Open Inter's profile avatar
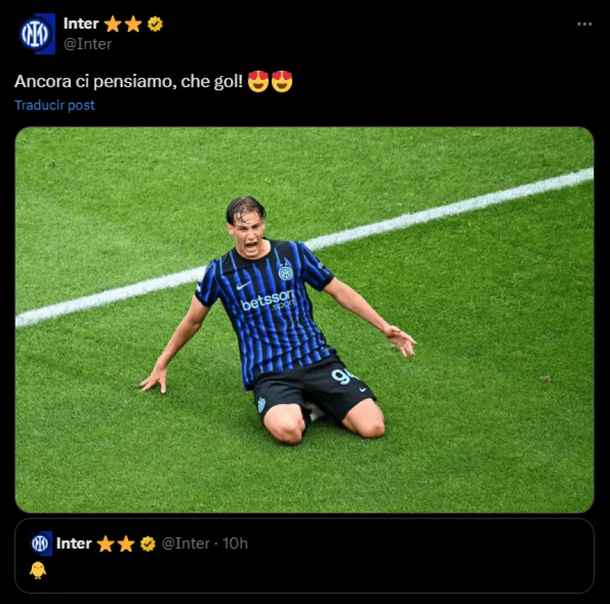The image size is (610, 604). [37, 34]
